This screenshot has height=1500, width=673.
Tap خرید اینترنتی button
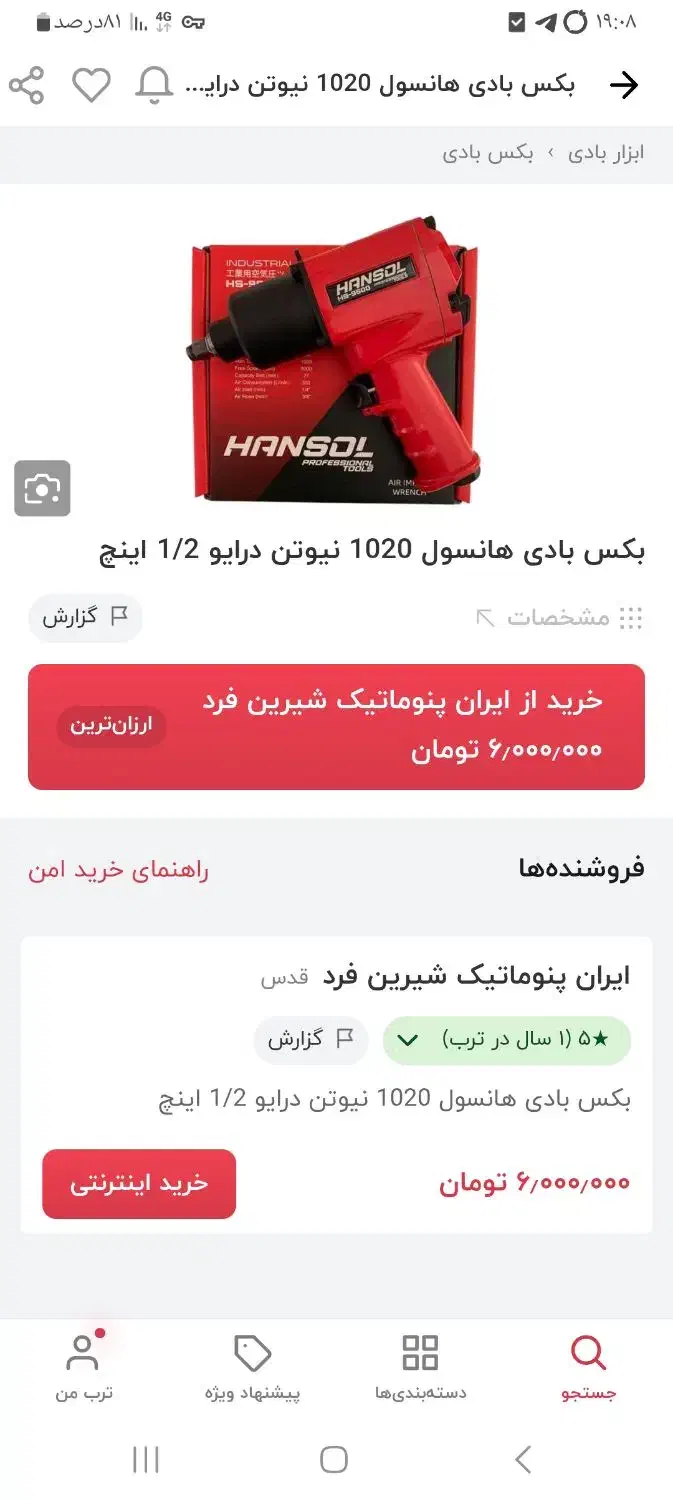pyautogui.click(x=139, y=1184)
